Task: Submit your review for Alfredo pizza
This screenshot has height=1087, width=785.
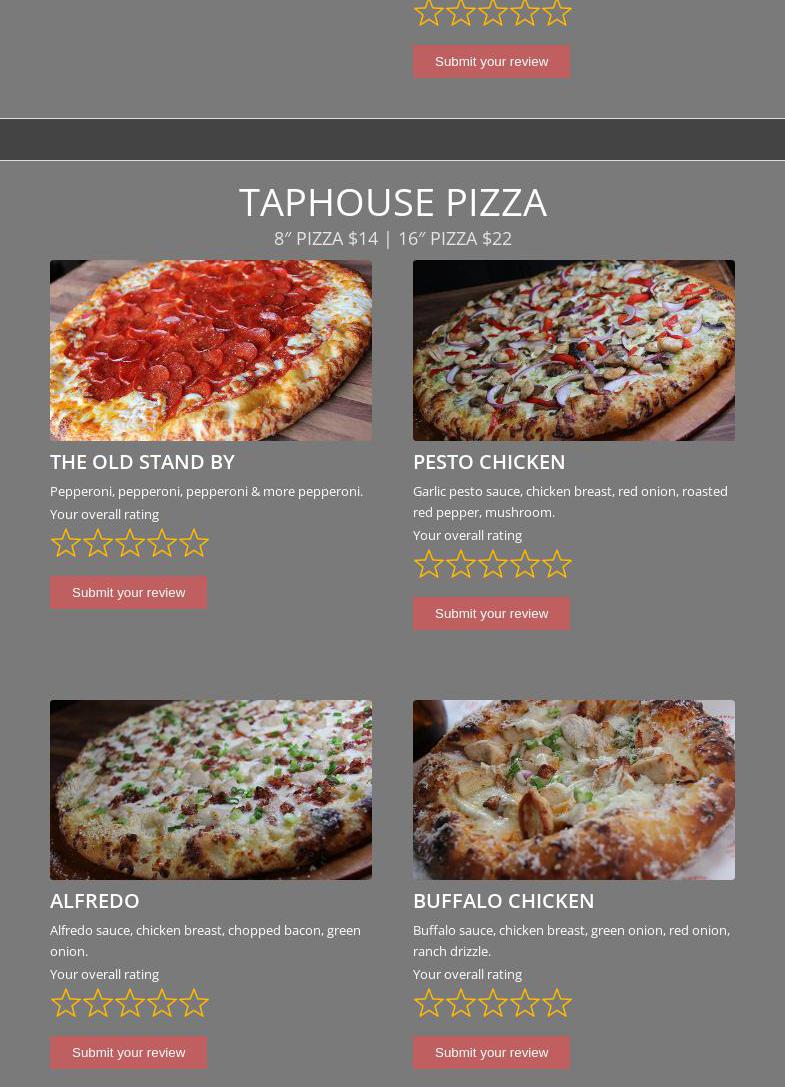Action: [128, 1052]
